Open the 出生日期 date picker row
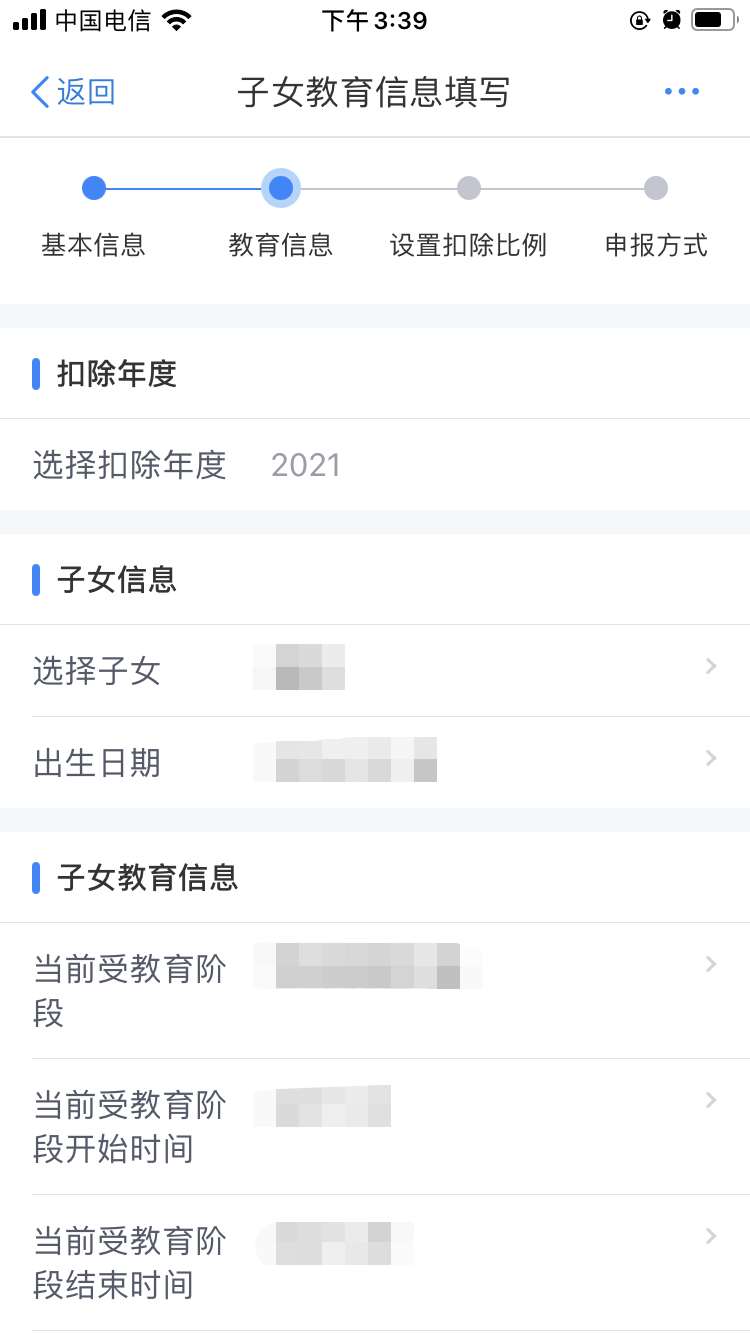750x1334 pixels. coord(375,763)
